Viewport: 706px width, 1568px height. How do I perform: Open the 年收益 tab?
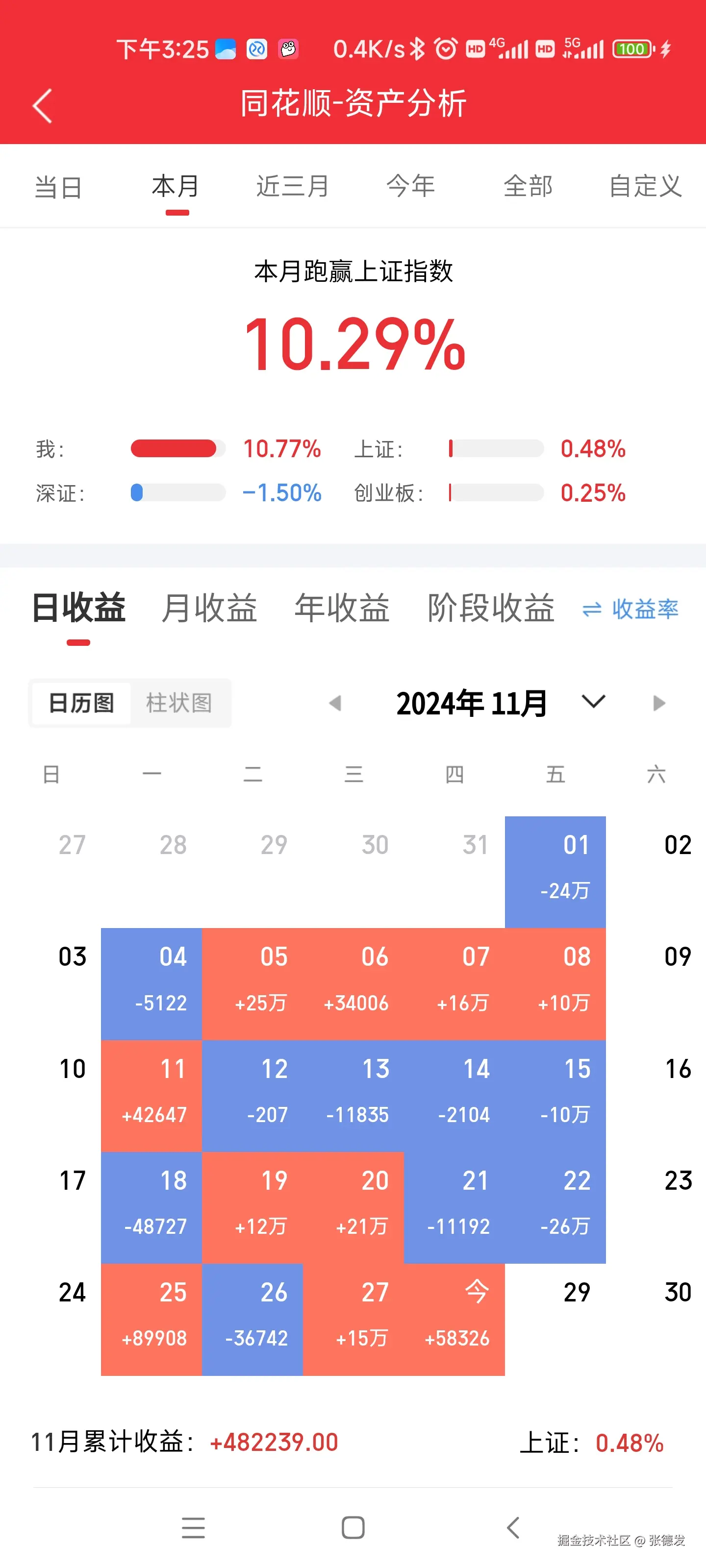[342, 608]
